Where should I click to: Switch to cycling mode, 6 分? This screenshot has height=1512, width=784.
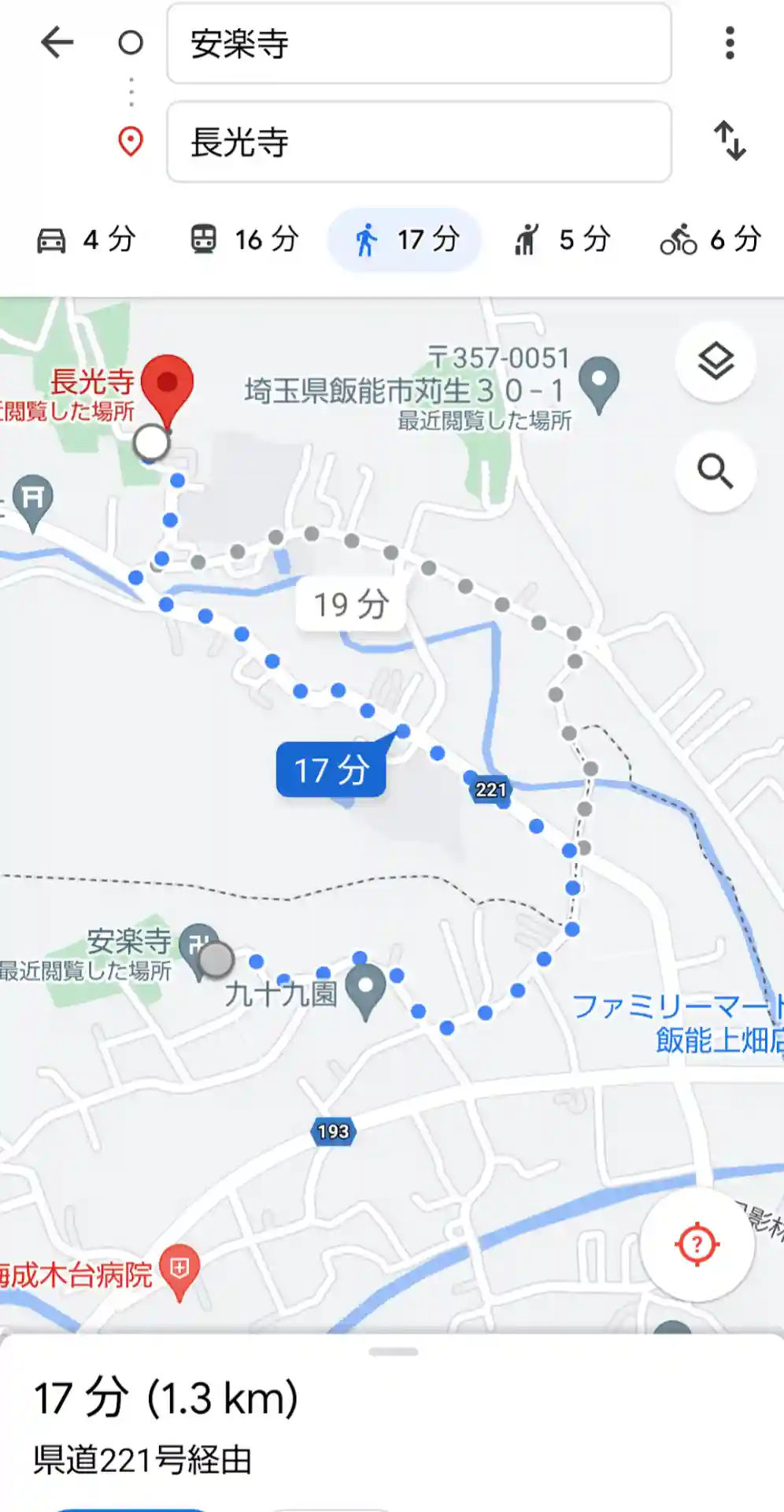pos(711,239)
